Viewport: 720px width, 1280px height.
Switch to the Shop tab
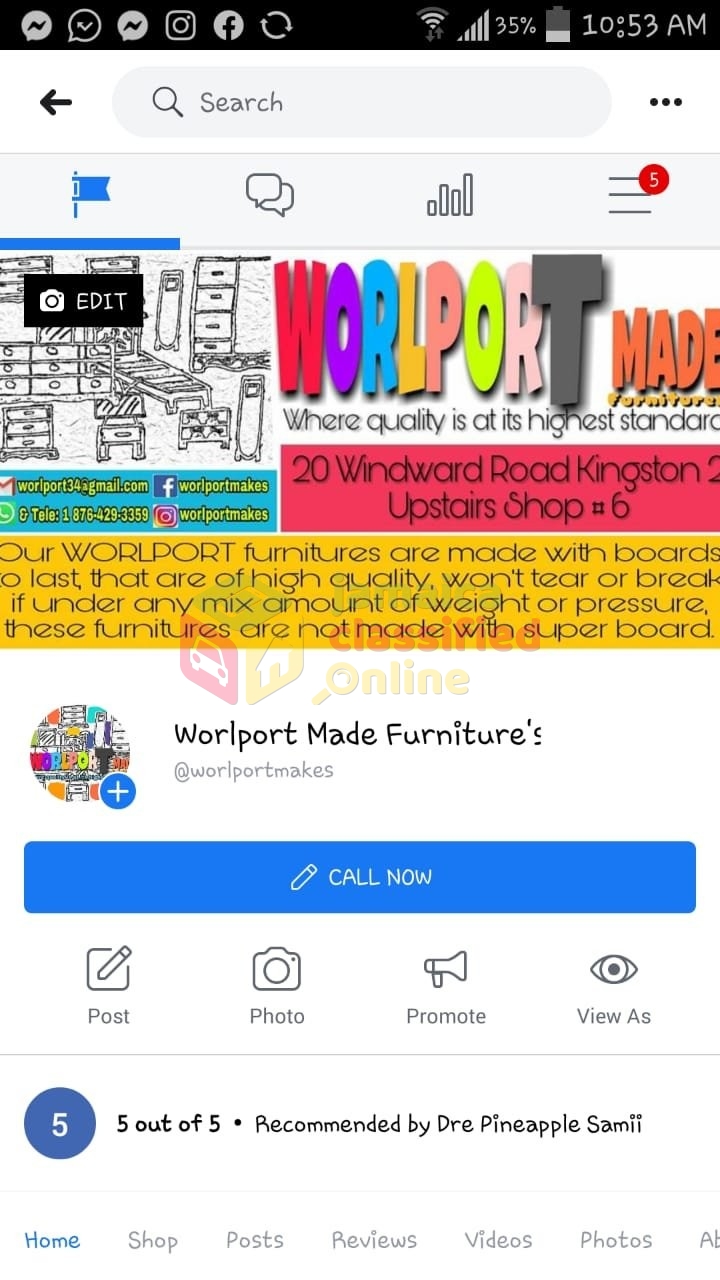(x=153, y=1240)
